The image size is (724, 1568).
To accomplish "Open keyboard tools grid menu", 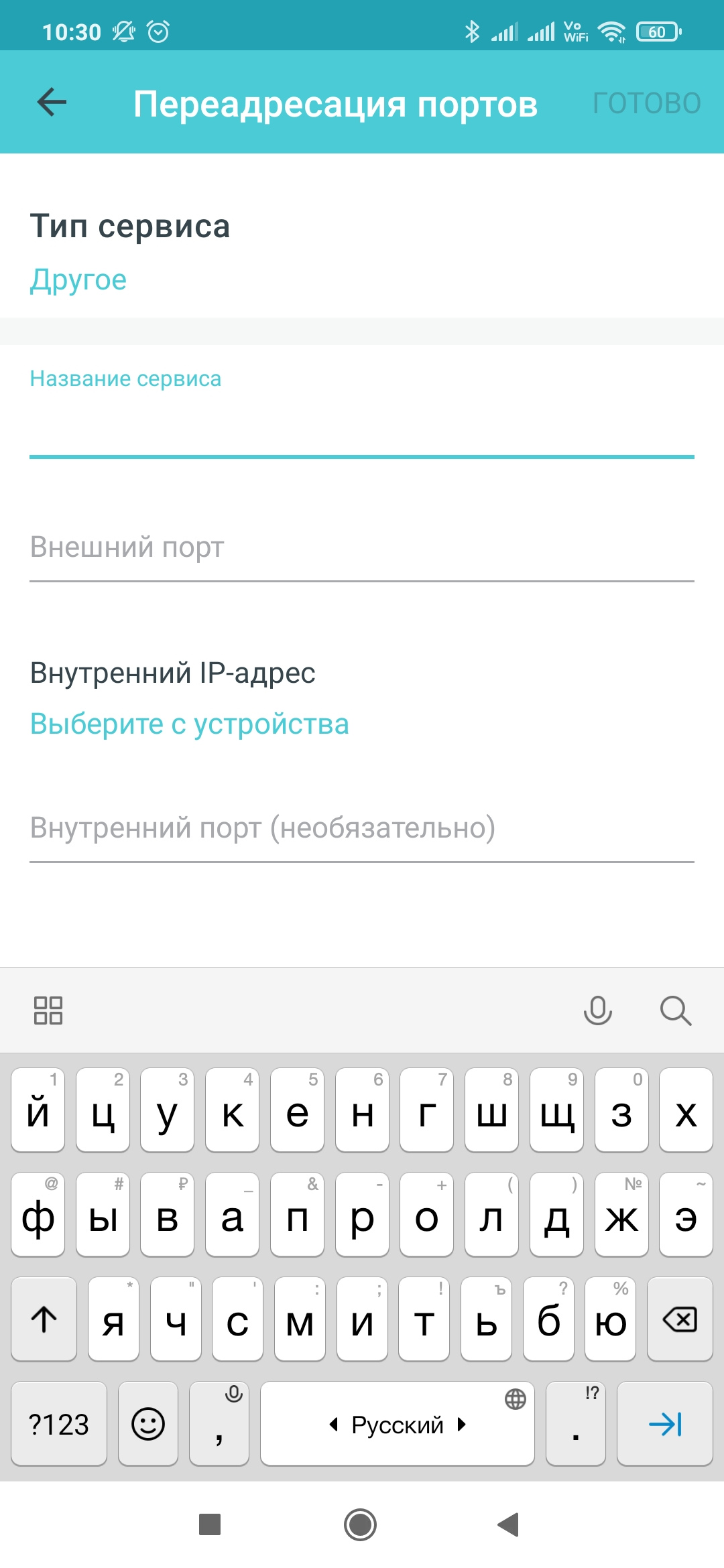I will point(48,1010).
